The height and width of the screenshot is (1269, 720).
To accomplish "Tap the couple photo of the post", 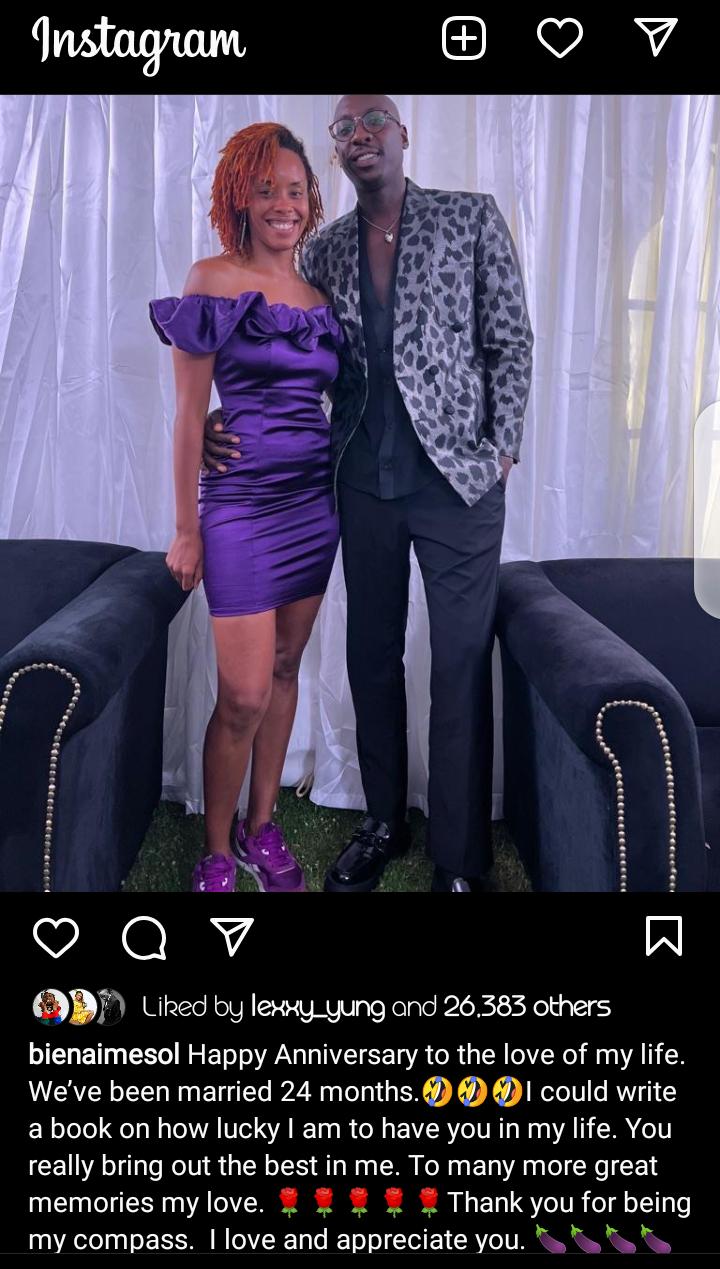I will coord(360,493).
